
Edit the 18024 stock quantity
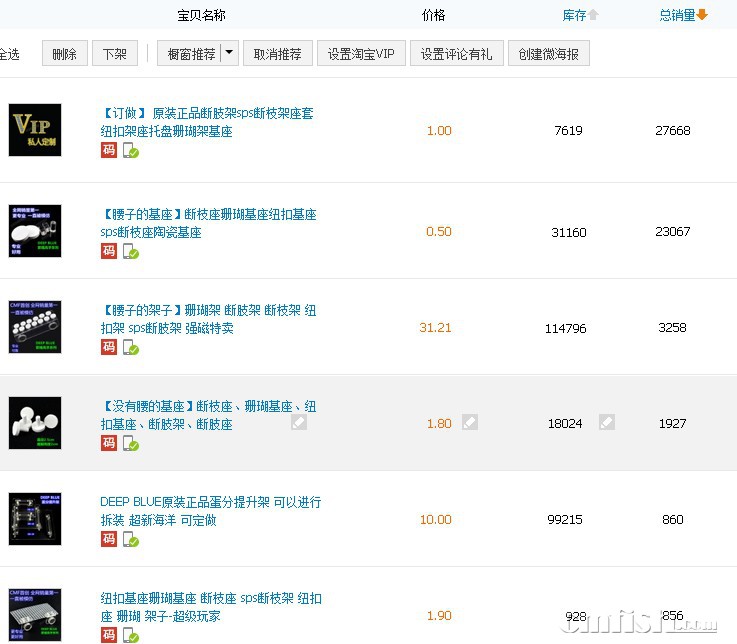click(607, 423)
